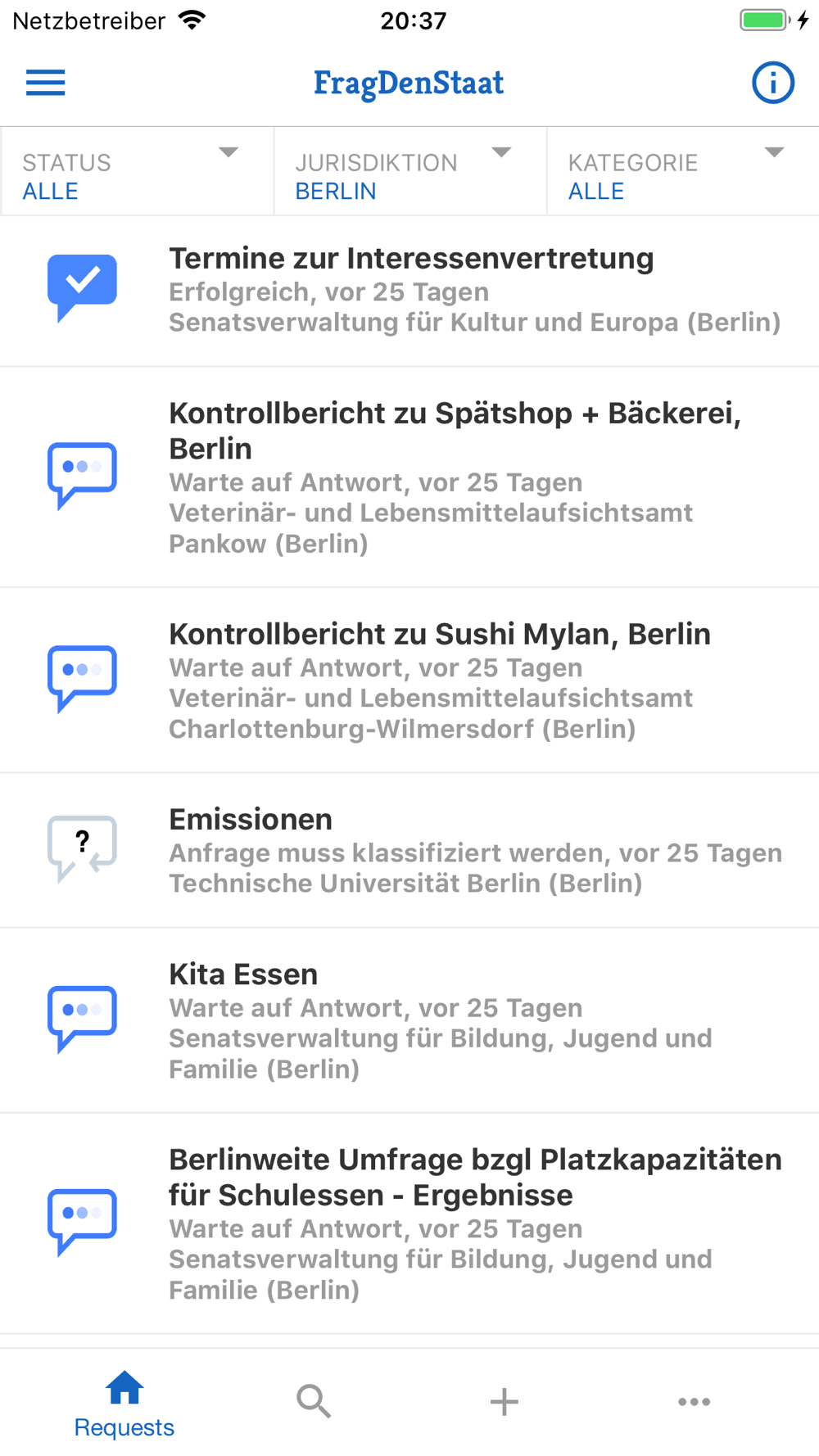Switch to the search tab
The height and width of the screenshot is (1456, 819).
coord(314,1401)
